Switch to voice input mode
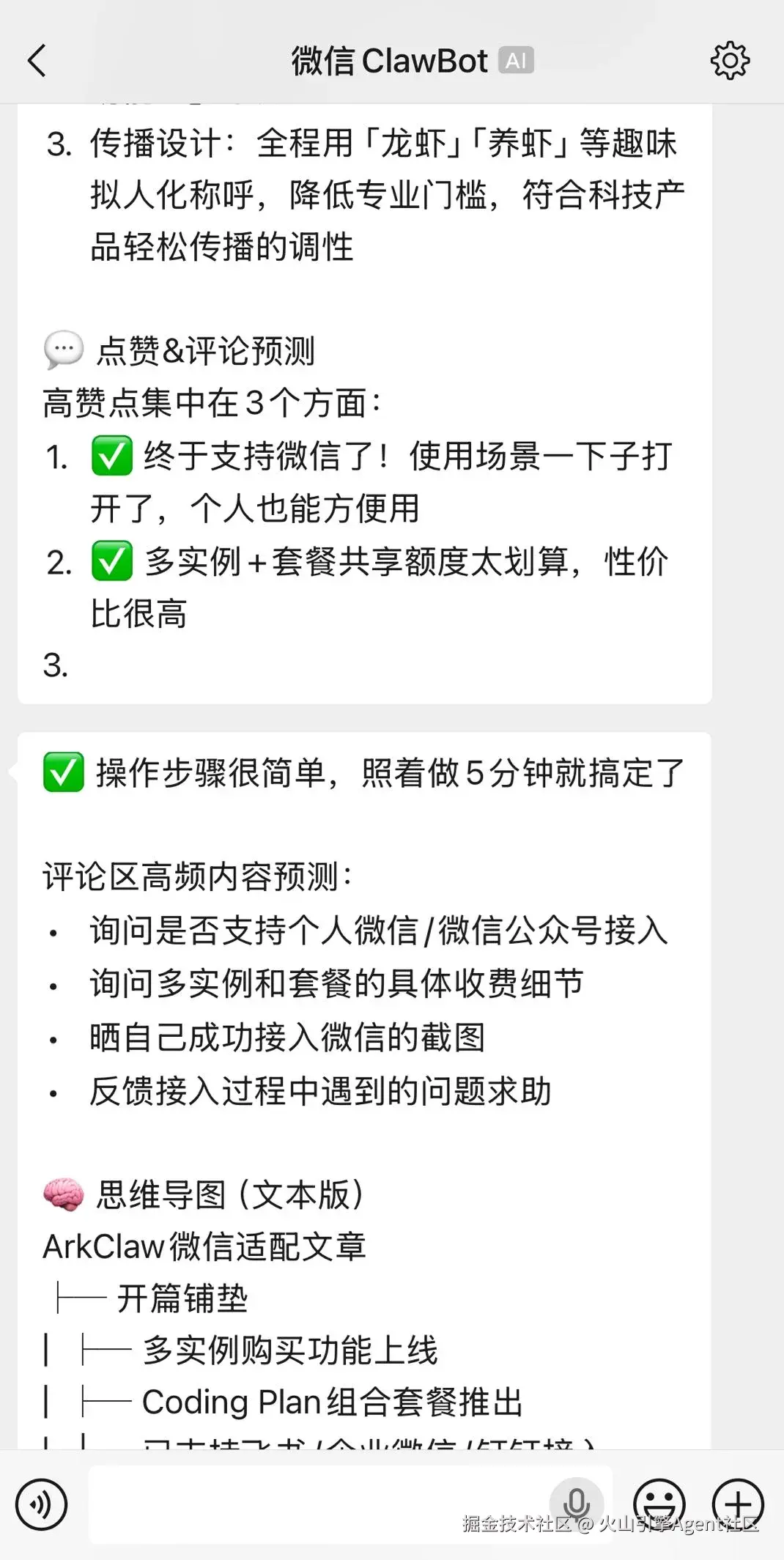Viewport: 784px width, 1560px height. (x=41, y=1504)
